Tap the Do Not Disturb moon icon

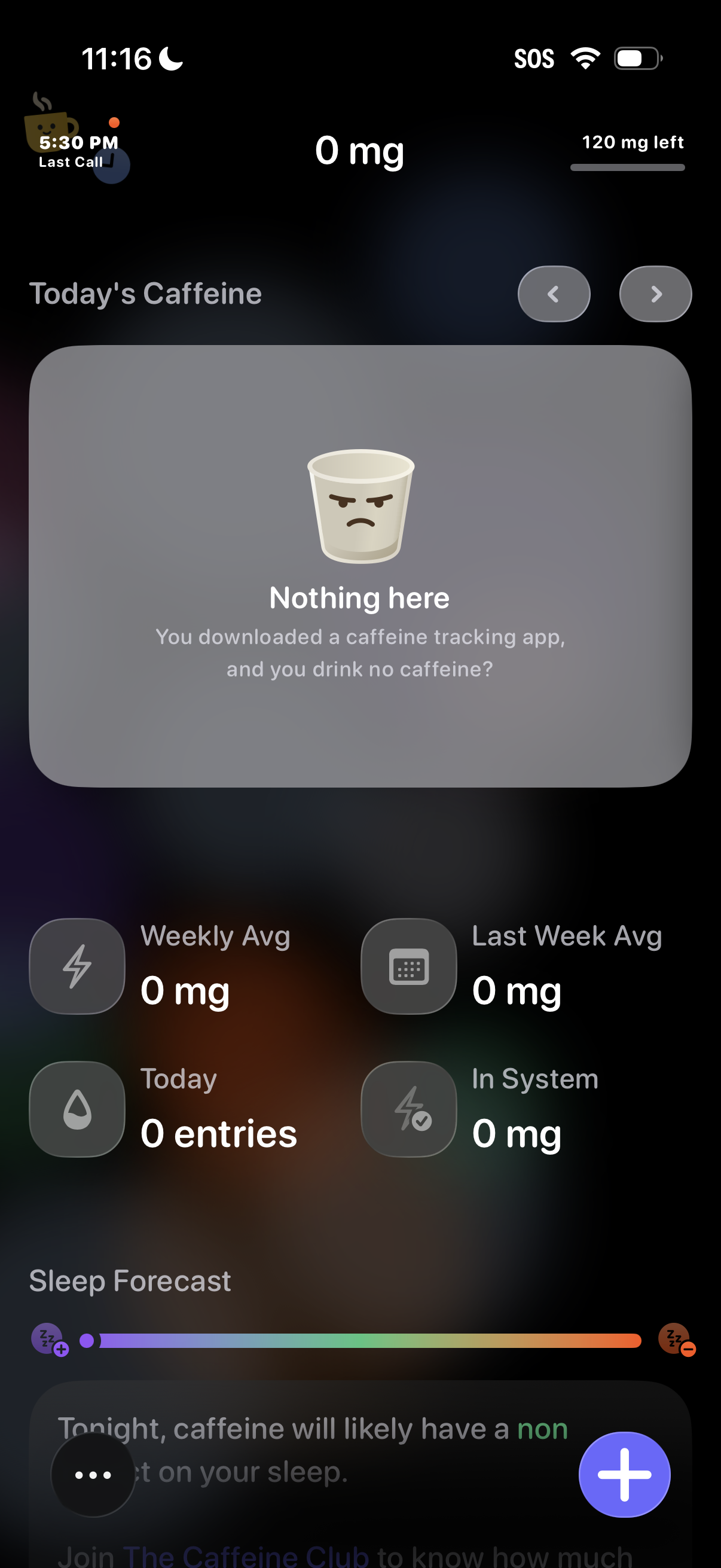170,58
